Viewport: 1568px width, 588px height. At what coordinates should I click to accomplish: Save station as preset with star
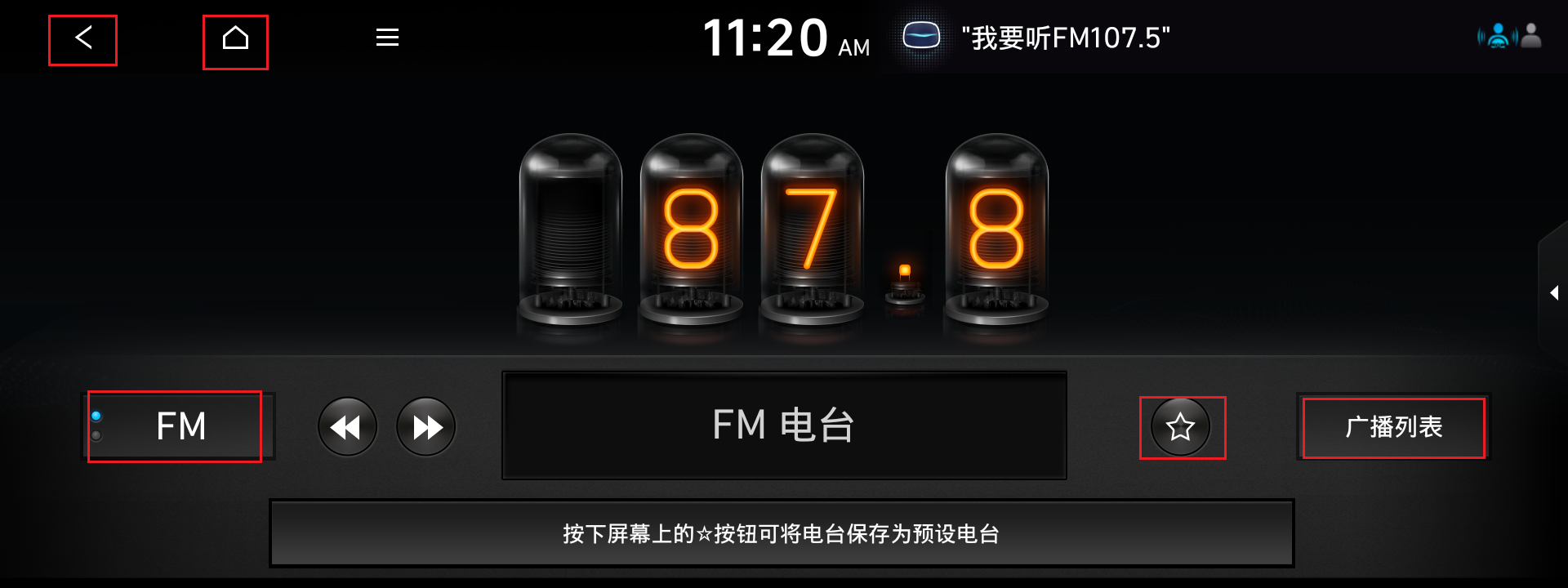(x=1180, y=426)
